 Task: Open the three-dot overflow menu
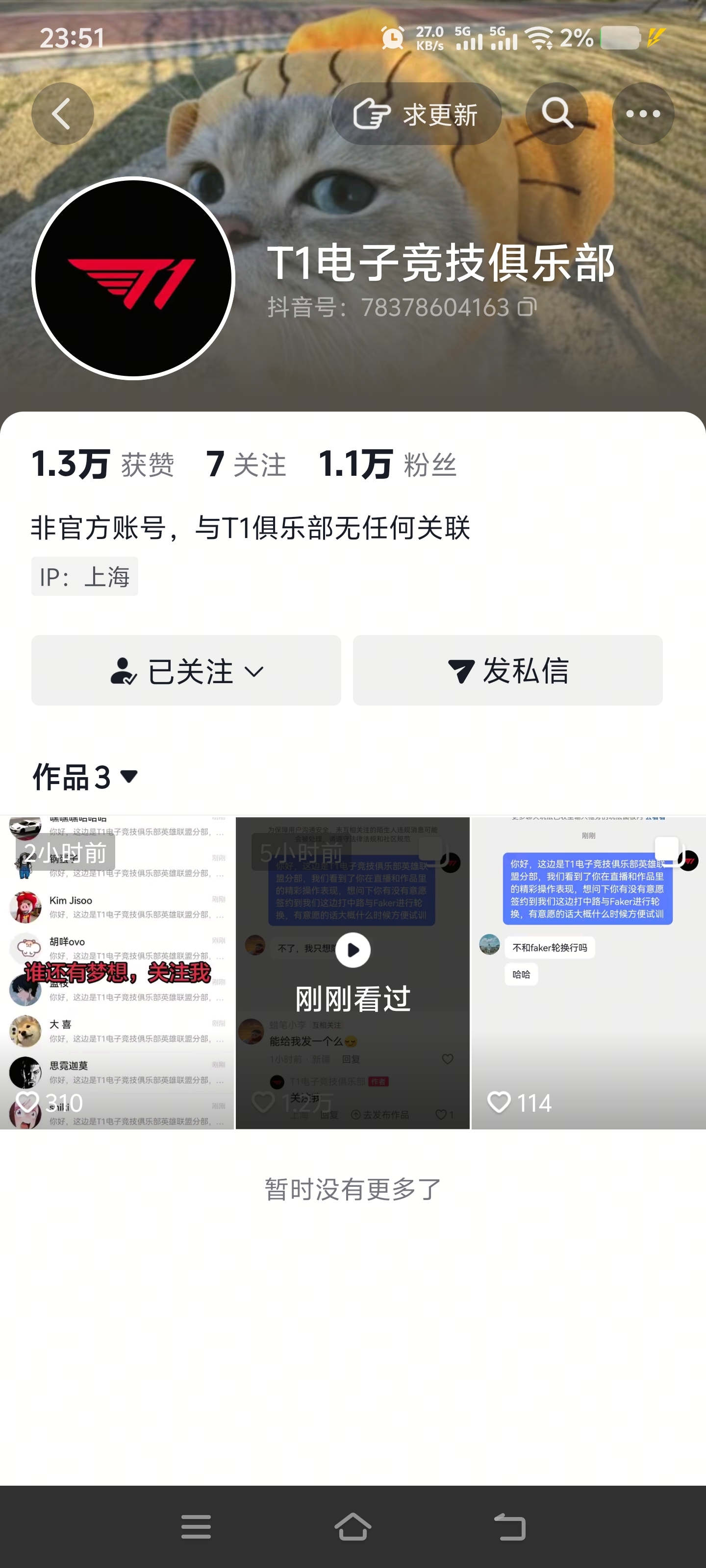pos(643,114)
